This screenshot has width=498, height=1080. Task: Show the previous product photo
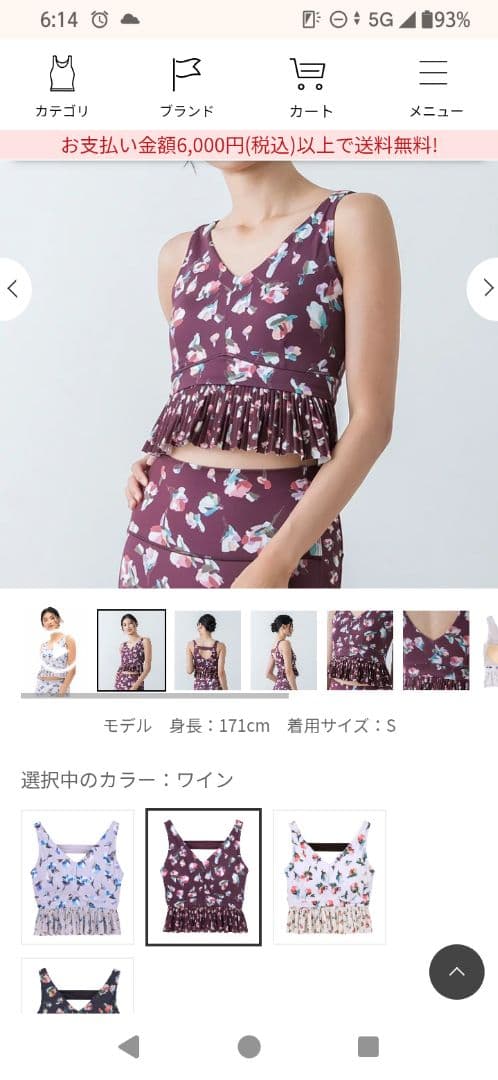coord(13,289)
